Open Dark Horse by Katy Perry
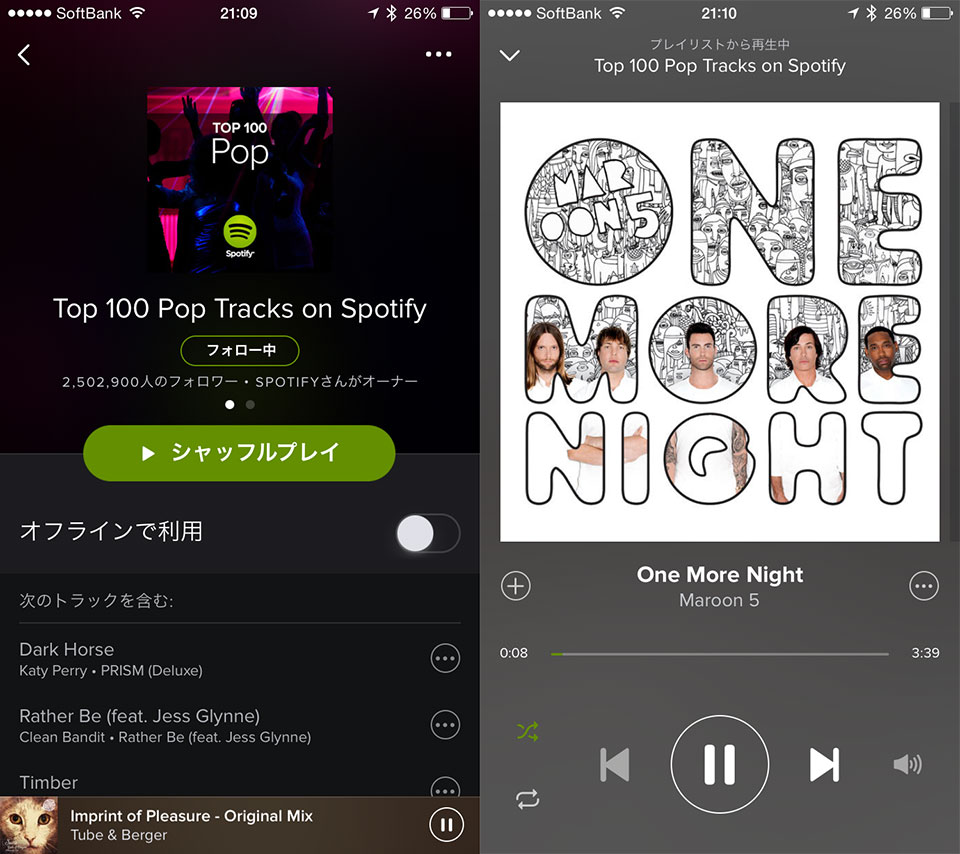Screen dimensions: 960x854 pyautogui.click(x=200, y=659)
